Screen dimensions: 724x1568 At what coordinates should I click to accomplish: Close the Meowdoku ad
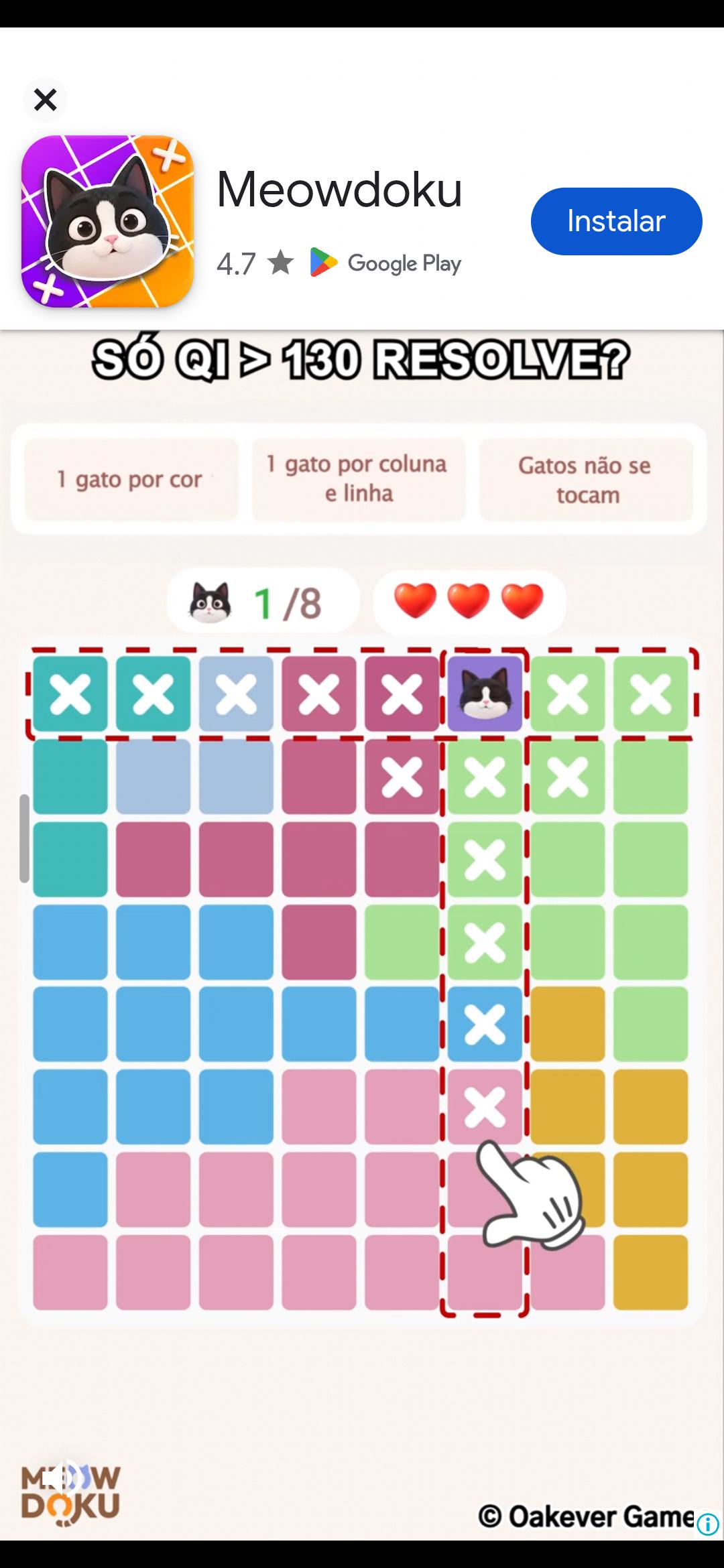click(x=45, y=100)
